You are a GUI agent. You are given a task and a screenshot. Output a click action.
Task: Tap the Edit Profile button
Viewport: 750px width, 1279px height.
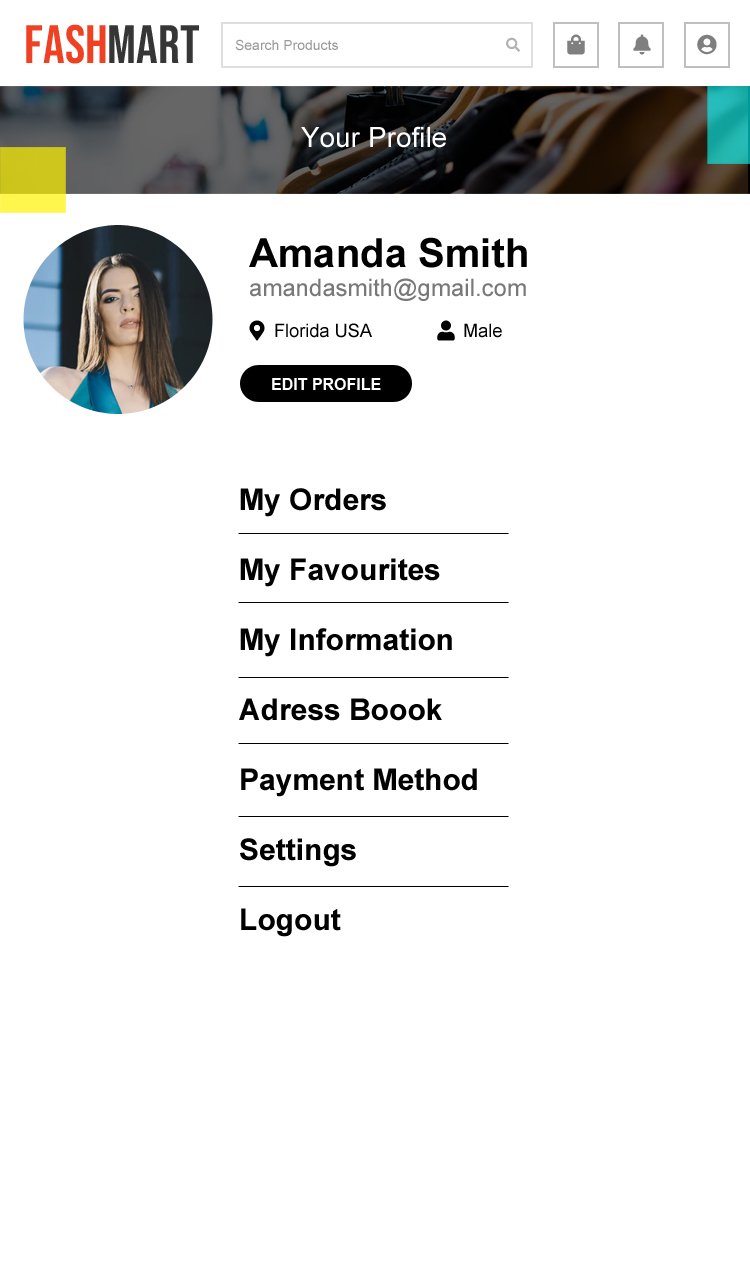pyautogui.click(x=326, y=384)
